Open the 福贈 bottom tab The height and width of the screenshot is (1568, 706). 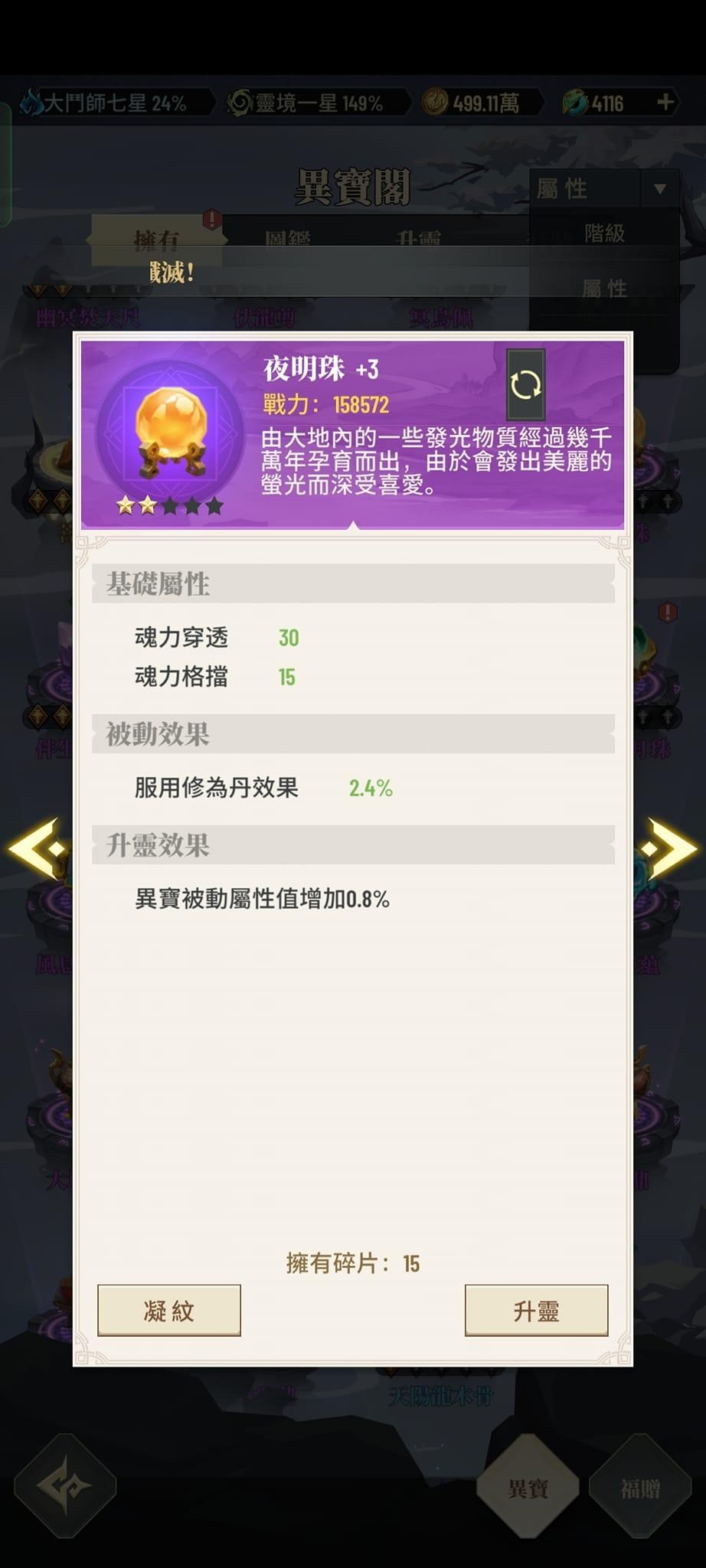[x=640, y=1488]
